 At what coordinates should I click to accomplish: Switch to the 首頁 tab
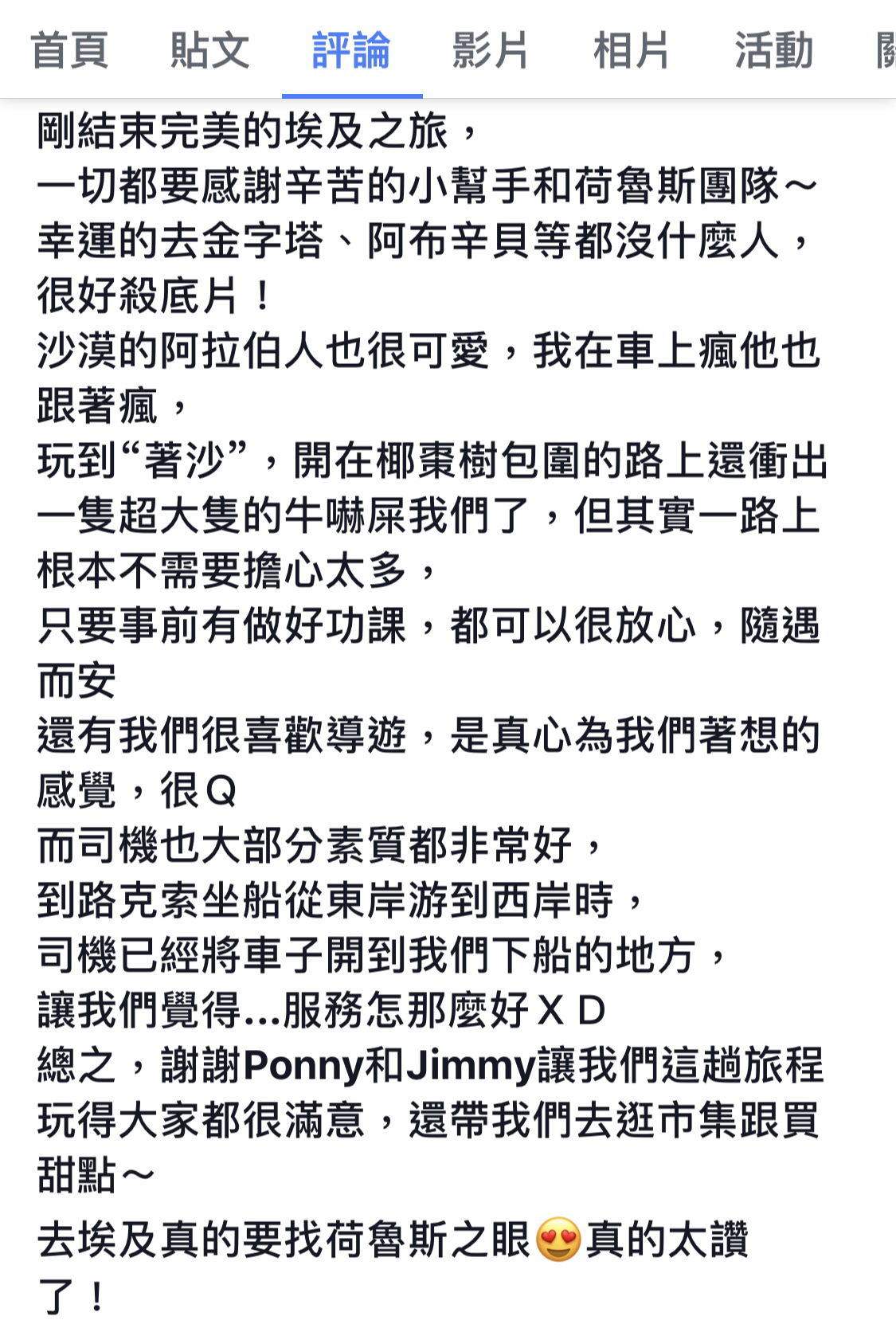69,51
